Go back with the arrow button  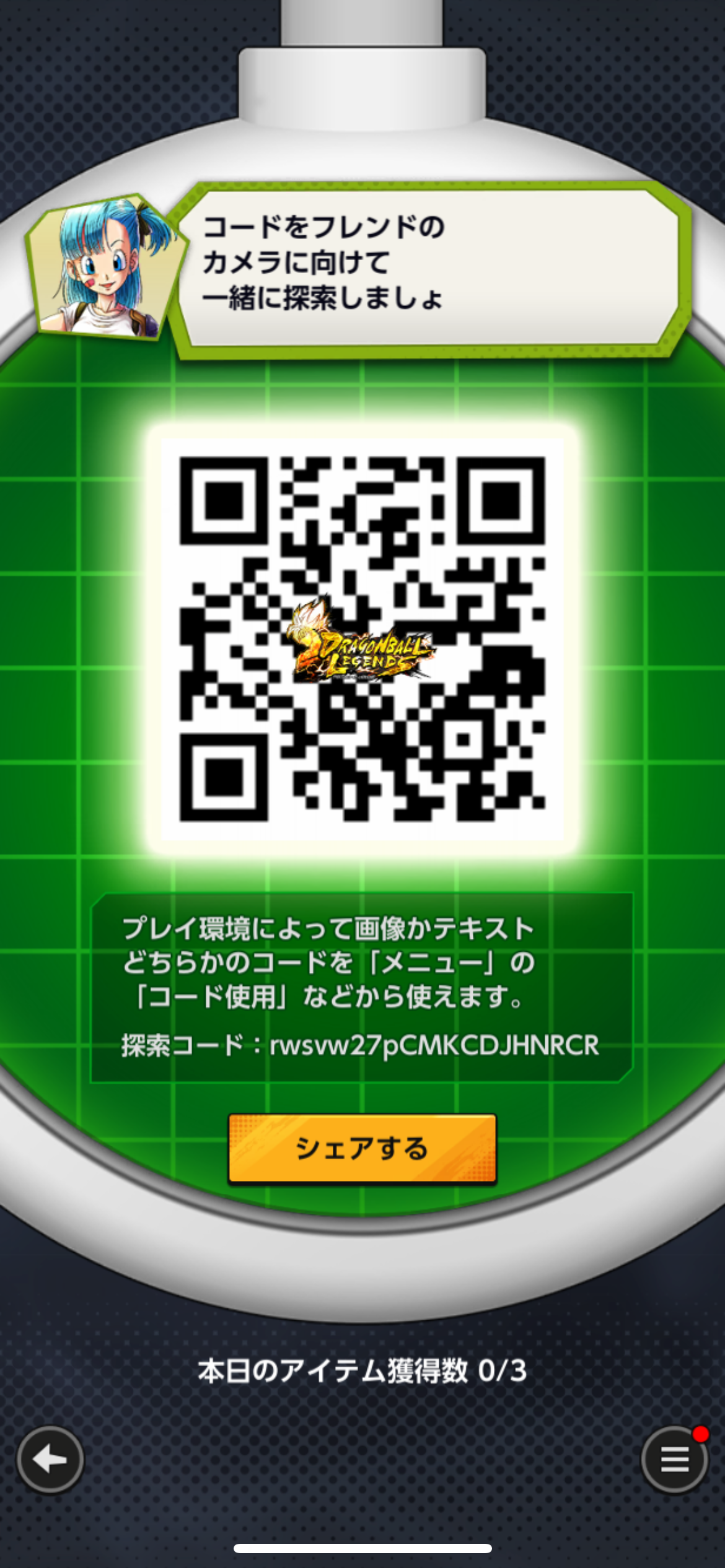pyautogui.click(x=50, y=1460)
